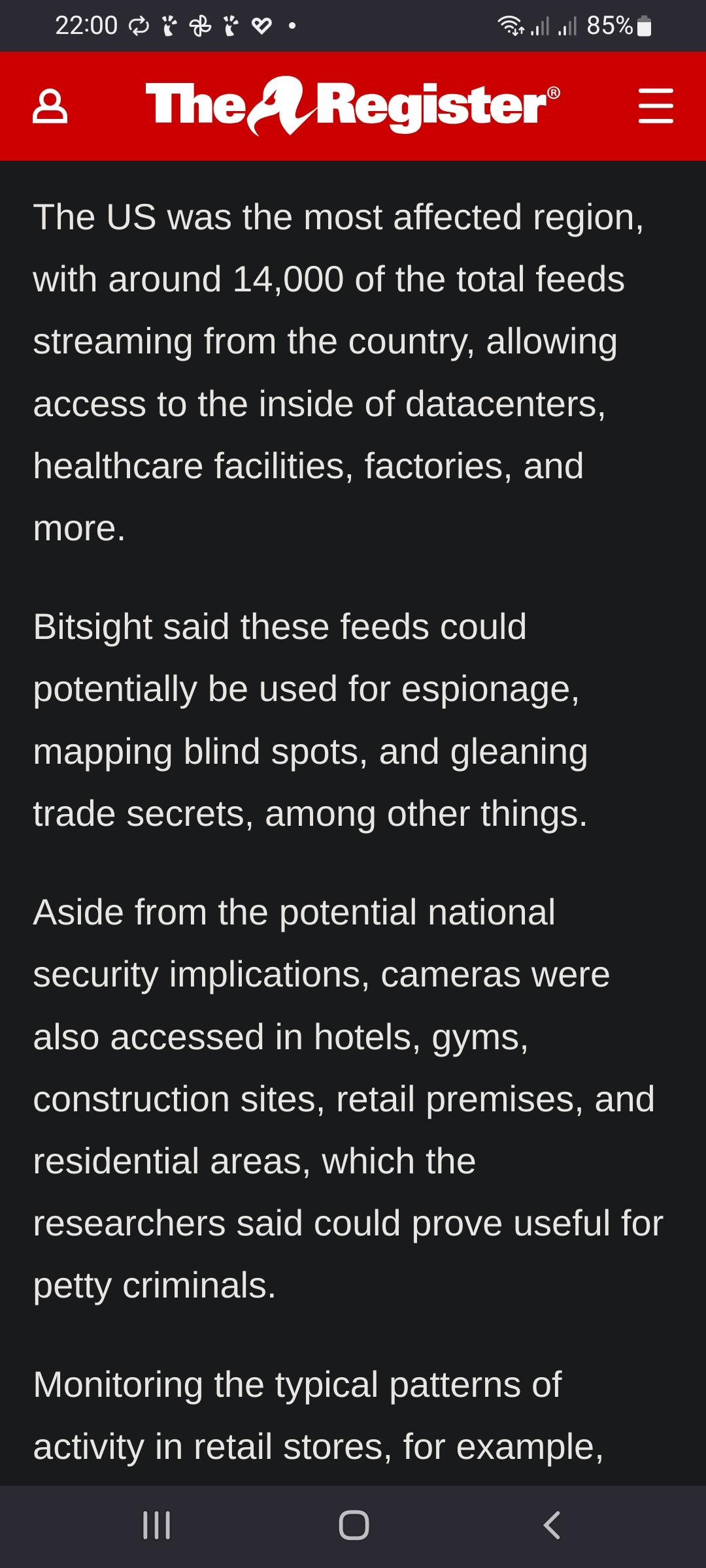Open the user account icon
The width and height of the screenshot is (706, 1568).
[x=50, y=106]
